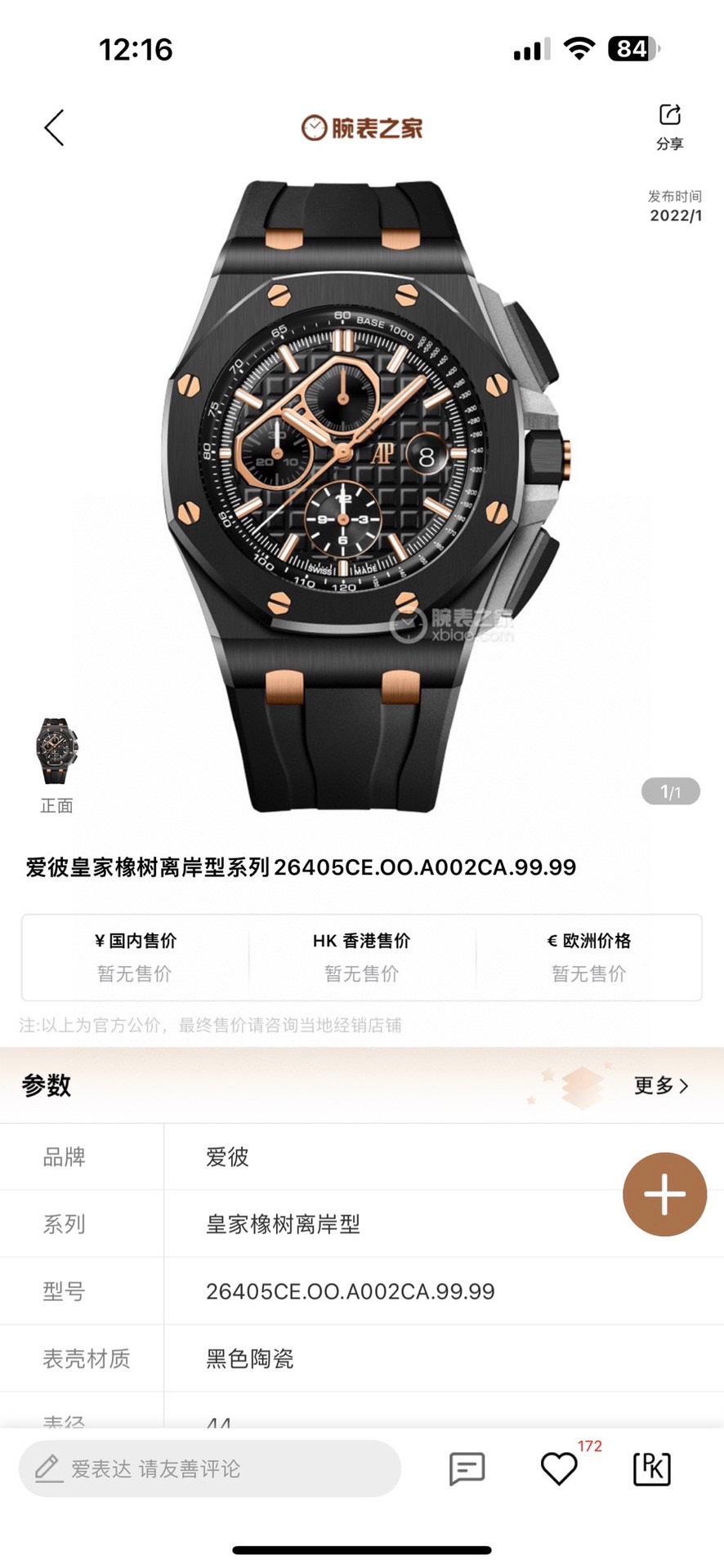The image size is (724, 1568).
Task: Open 更多 to see more parameters
Action: click(x=661, y=1085)
